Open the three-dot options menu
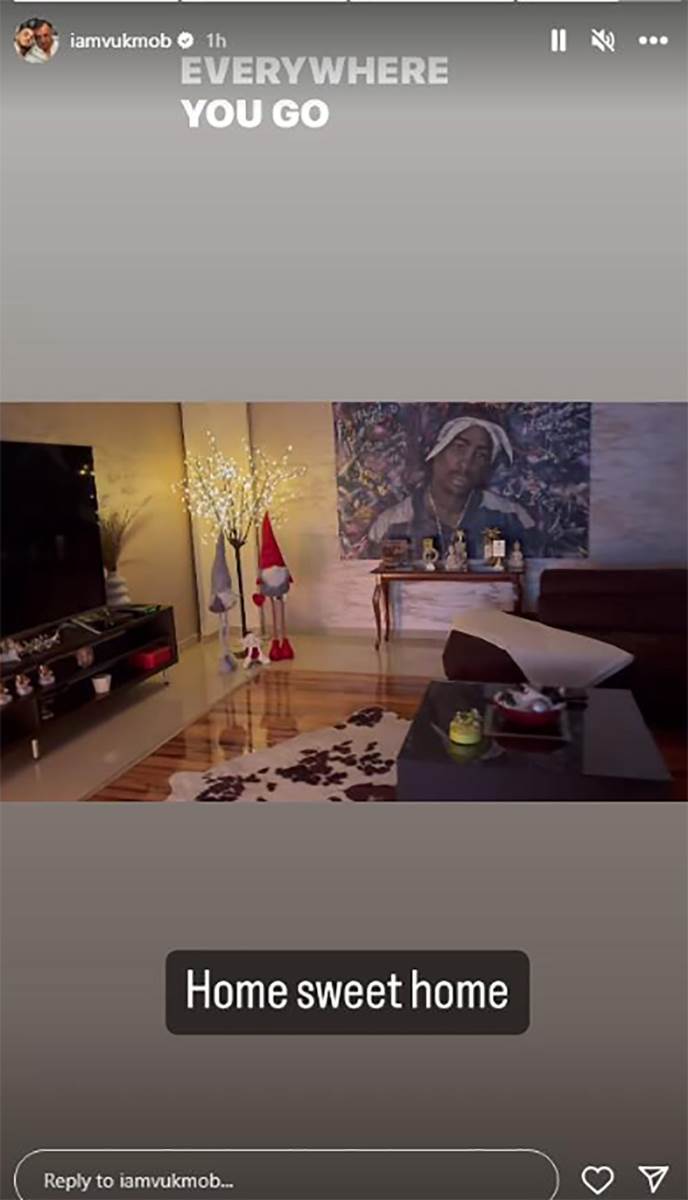Viewport: 688px width, 1200px height. 652,40
